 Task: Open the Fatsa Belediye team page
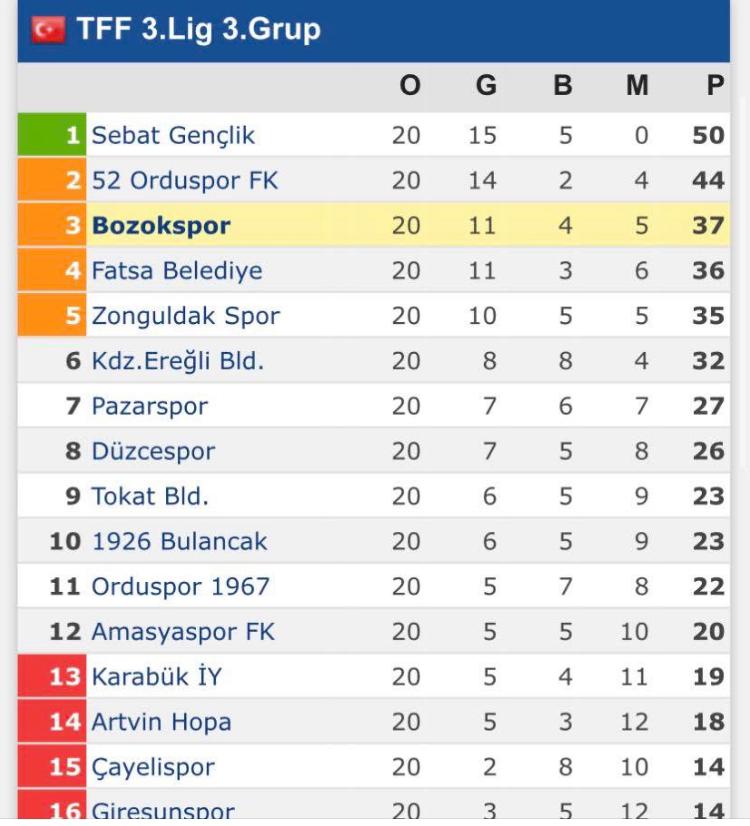click(177, 270)
